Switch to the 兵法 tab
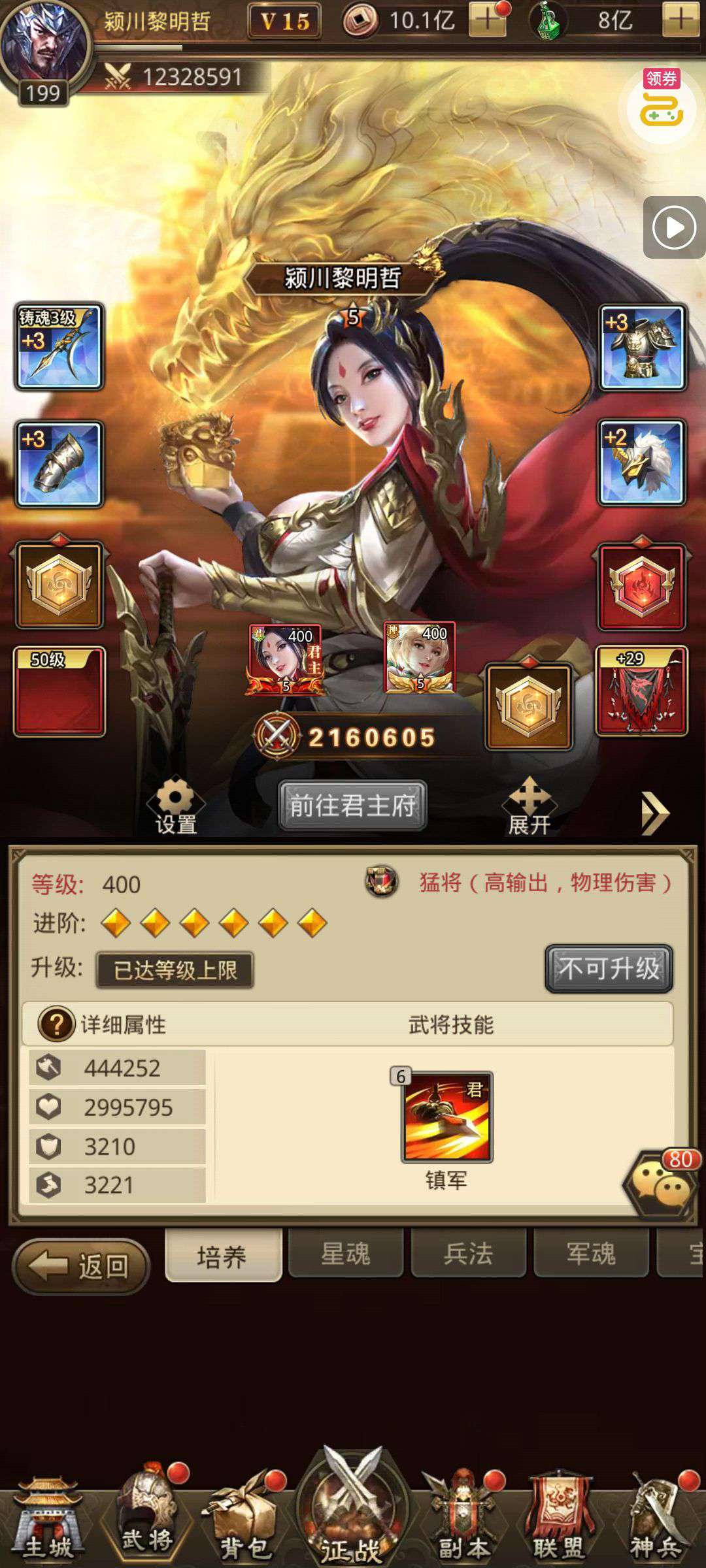Viewport: 706px width, 1568px height. pyautogui.click(x=468, y=1253)
